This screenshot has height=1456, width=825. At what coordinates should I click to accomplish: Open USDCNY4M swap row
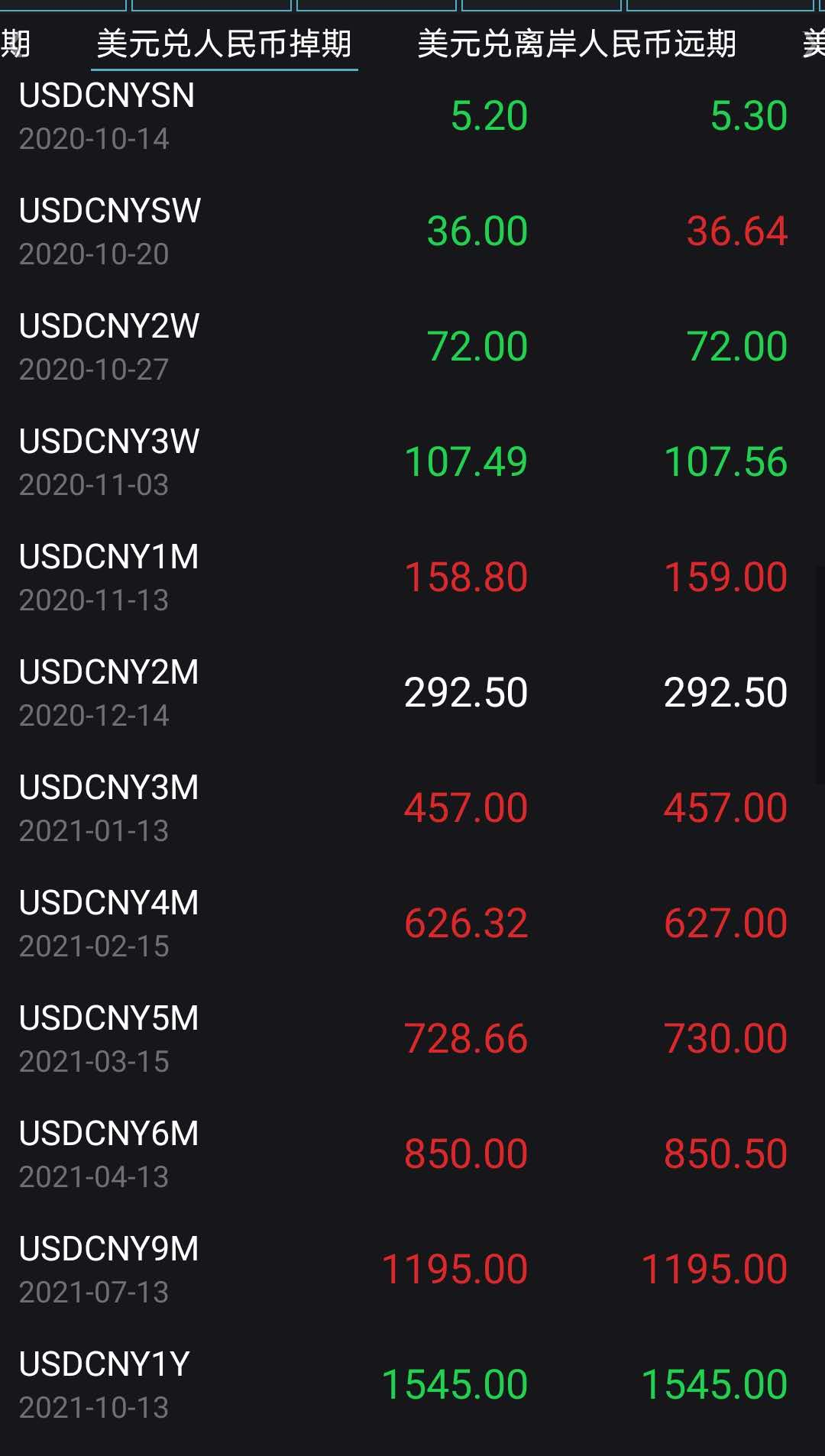(412, 924)
